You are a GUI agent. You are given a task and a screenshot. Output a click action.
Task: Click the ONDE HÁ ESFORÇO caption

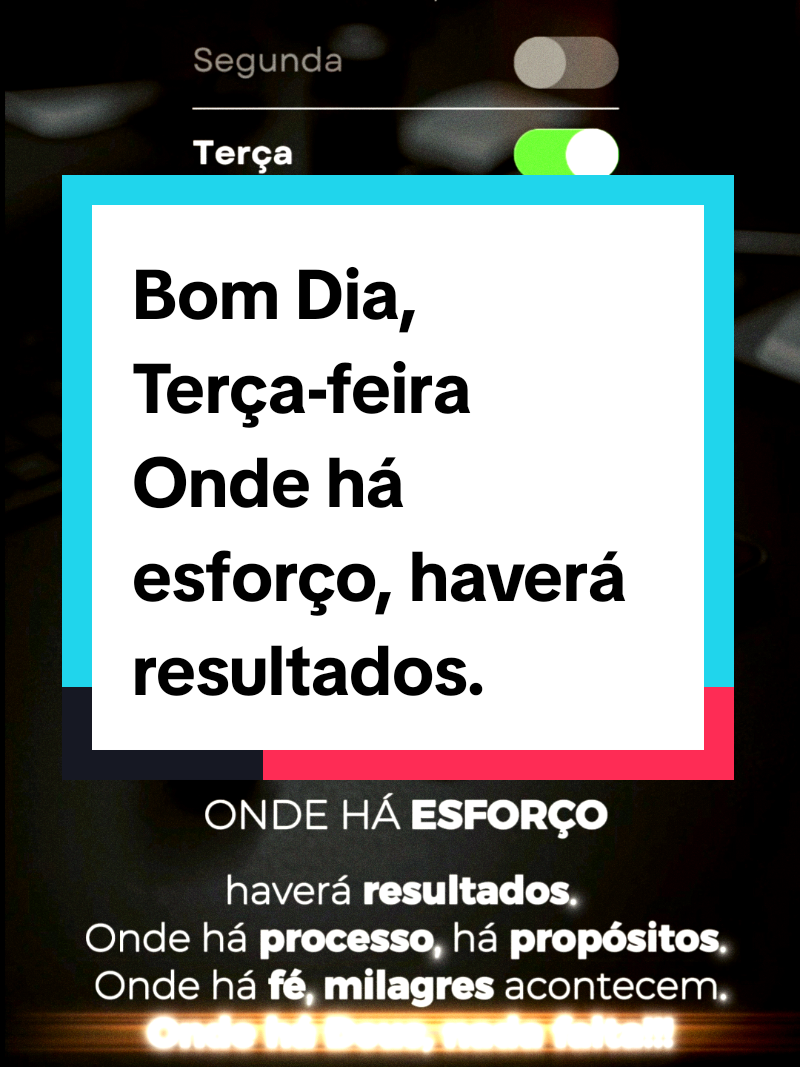405,815
